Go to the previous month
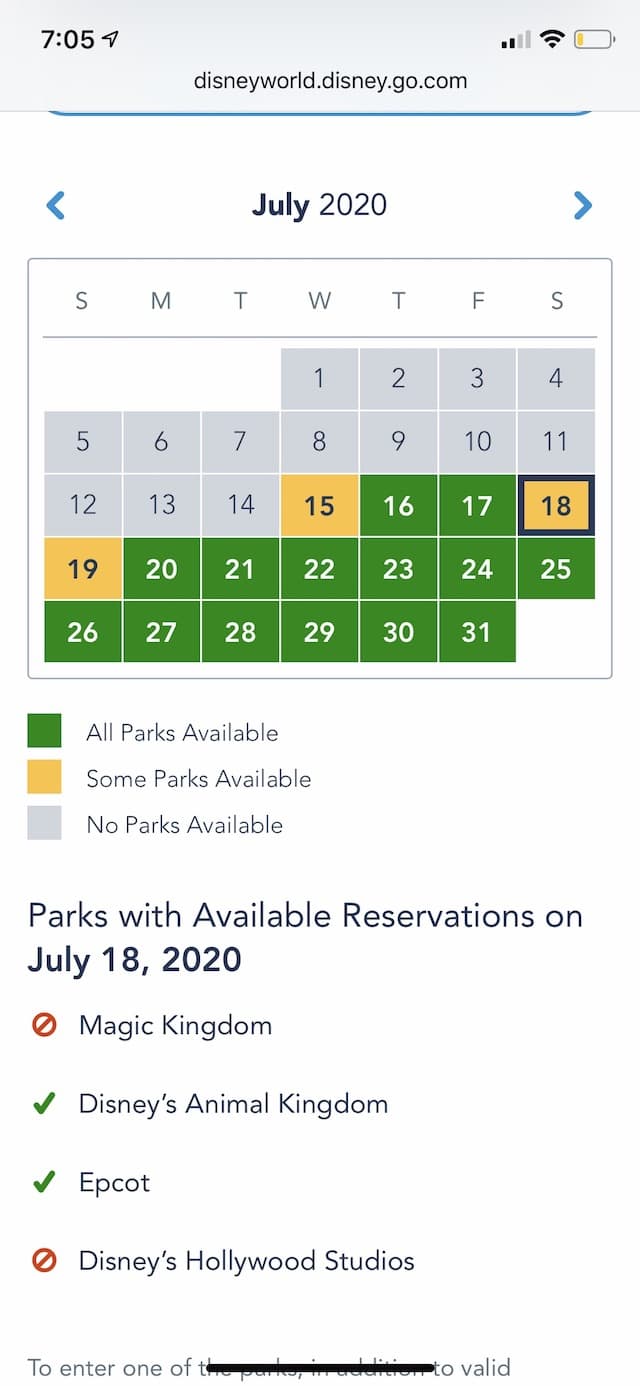 tap(56, 206)
